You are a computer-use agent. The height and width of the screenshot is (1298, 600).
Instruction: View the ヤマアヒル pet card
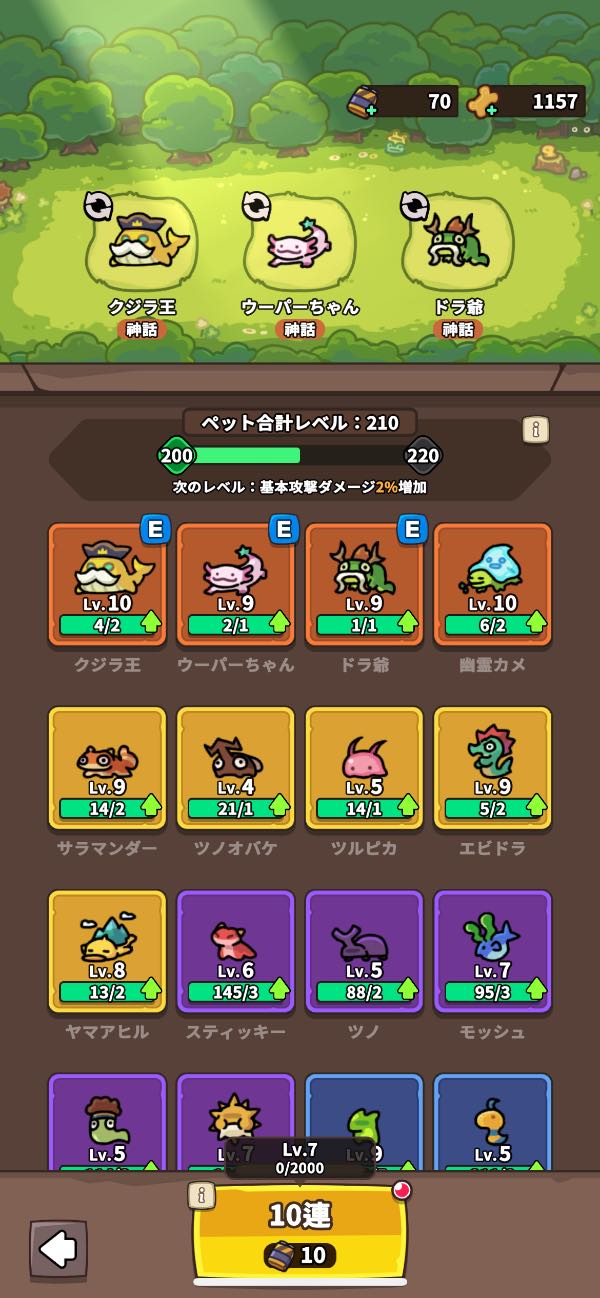pyautogui.click(x=107, y=952)
